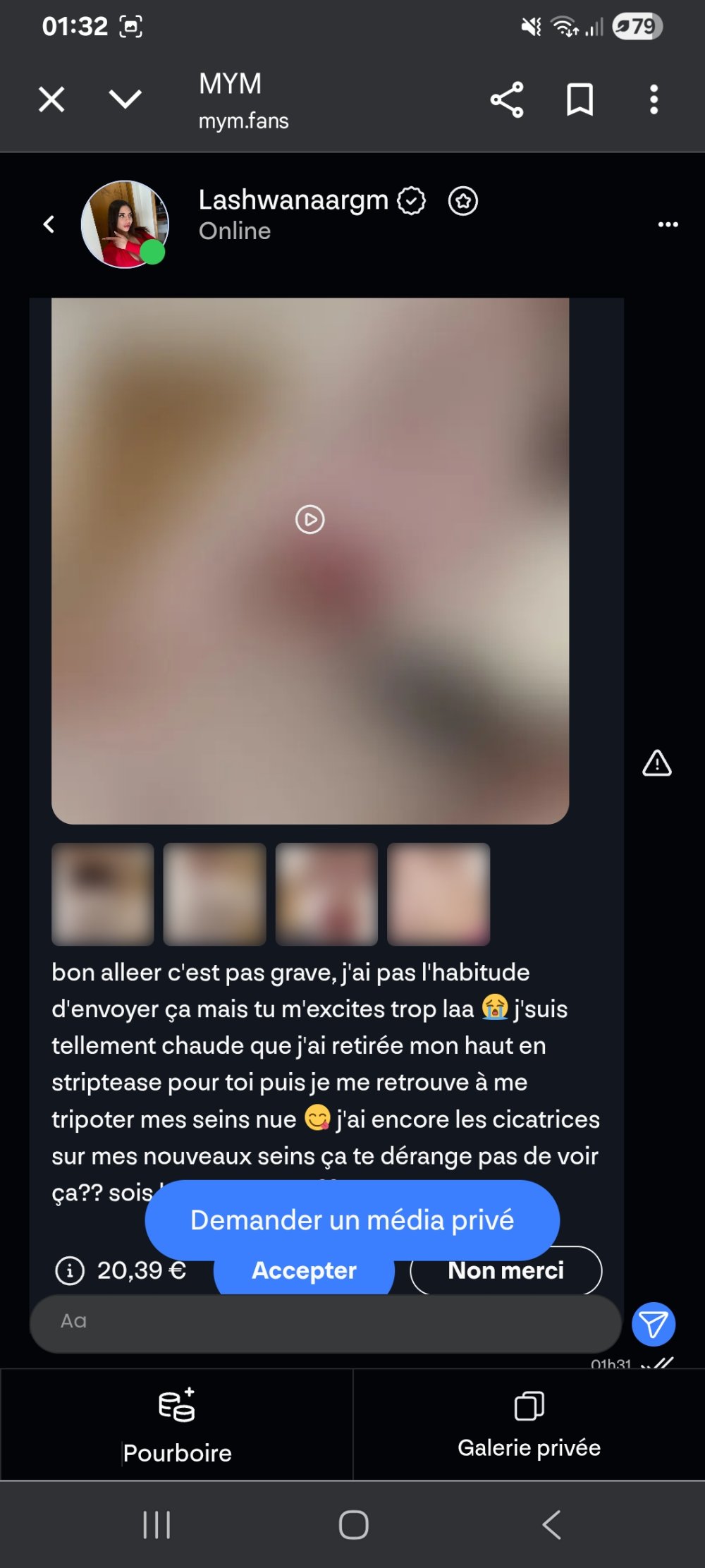Open Lashwanaargm's profile picture
Viewport: 705px width, 1568px height.
(125, 224)
